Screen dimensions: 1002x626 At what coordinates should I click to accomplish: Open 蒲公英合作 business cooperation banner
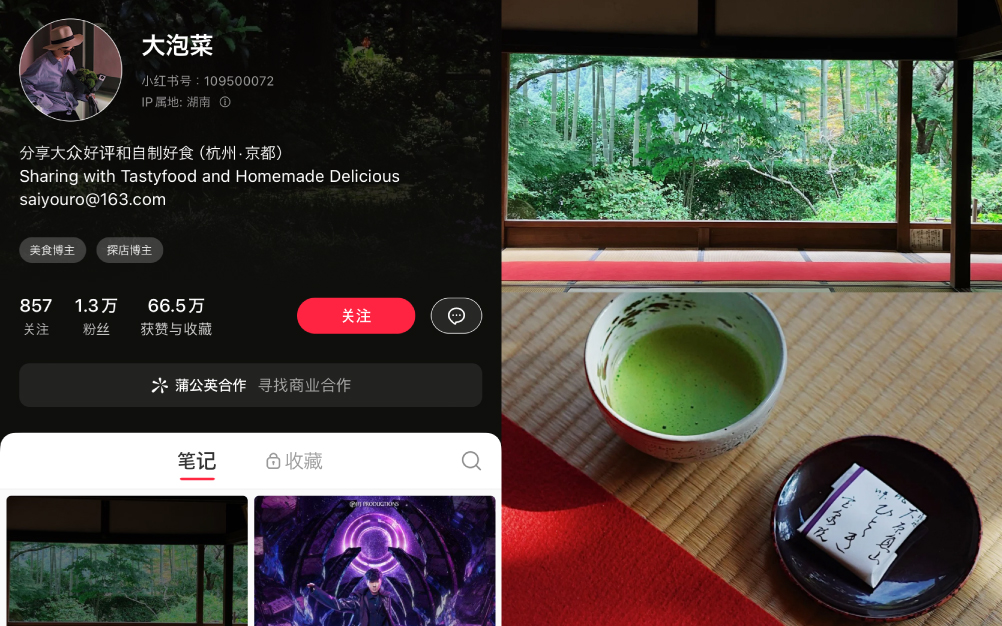point(250,385)
